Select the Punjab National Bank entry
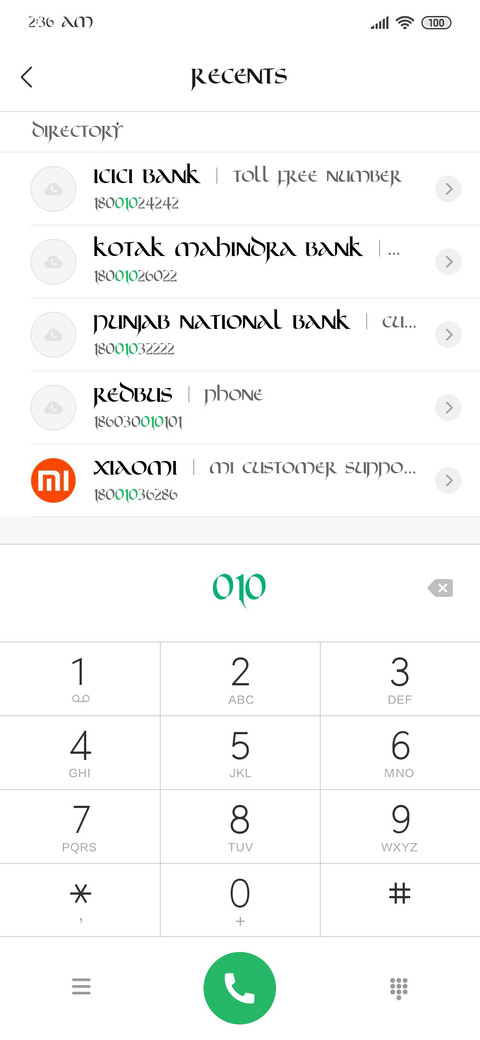 [240, 334]
